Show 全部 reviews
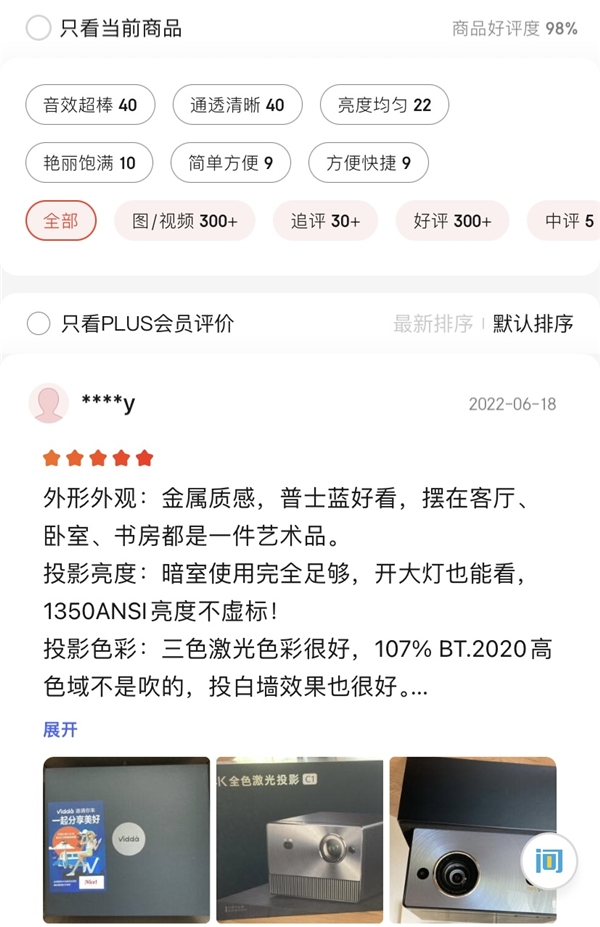The width and height of the screenshot is (600, 927). pyautogui.click(x=61, y=221)
